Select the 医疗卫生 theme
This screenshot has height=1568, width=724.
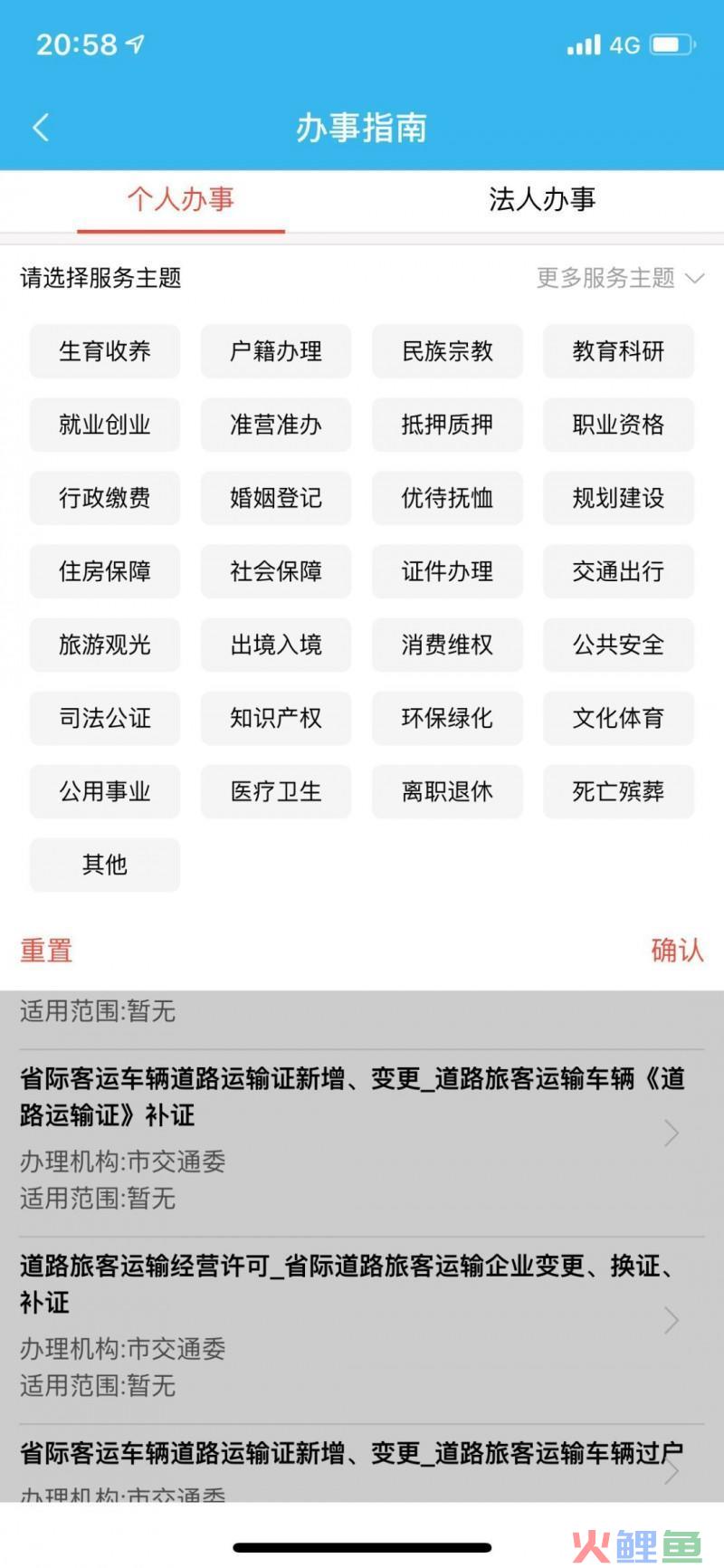pos(276,791)
